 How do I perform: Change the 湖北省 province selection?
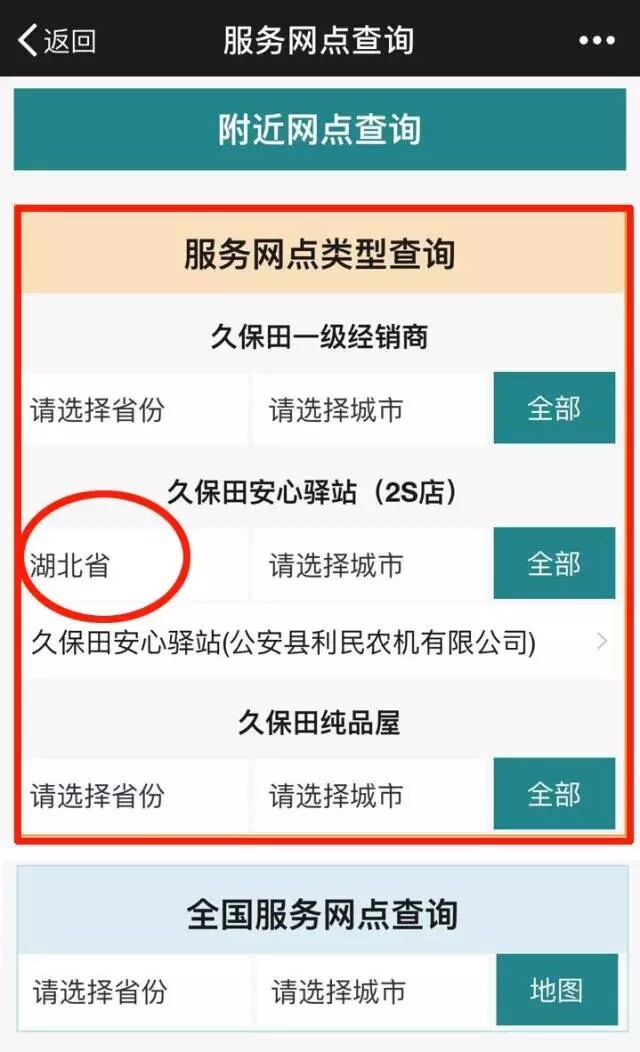tap(136, 565)
